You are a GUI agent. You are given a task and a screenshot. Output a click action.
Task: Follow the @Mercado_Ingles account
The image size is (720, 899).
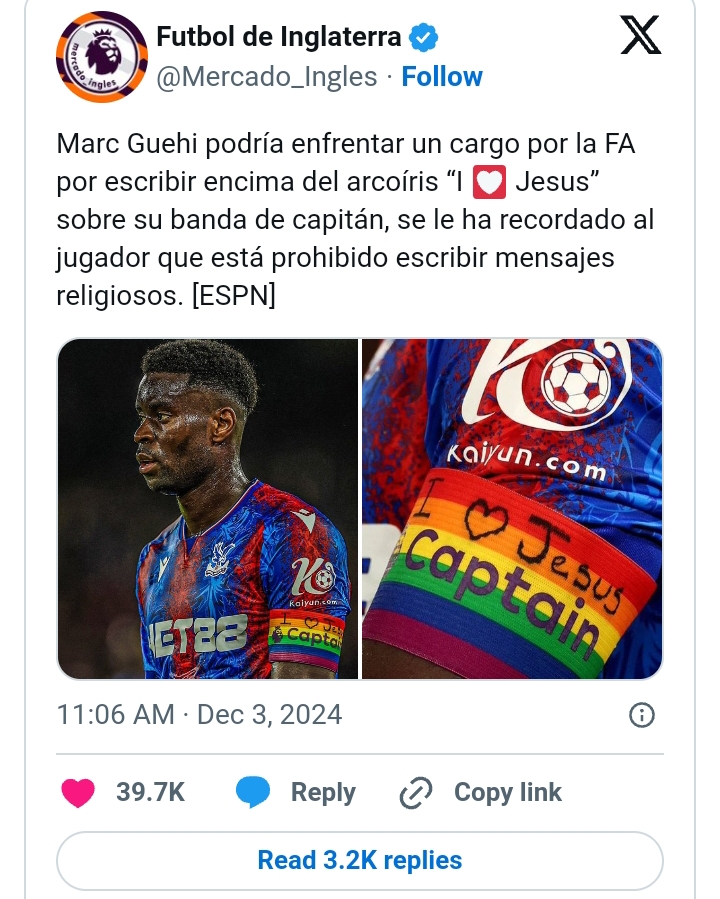(442, 77)
